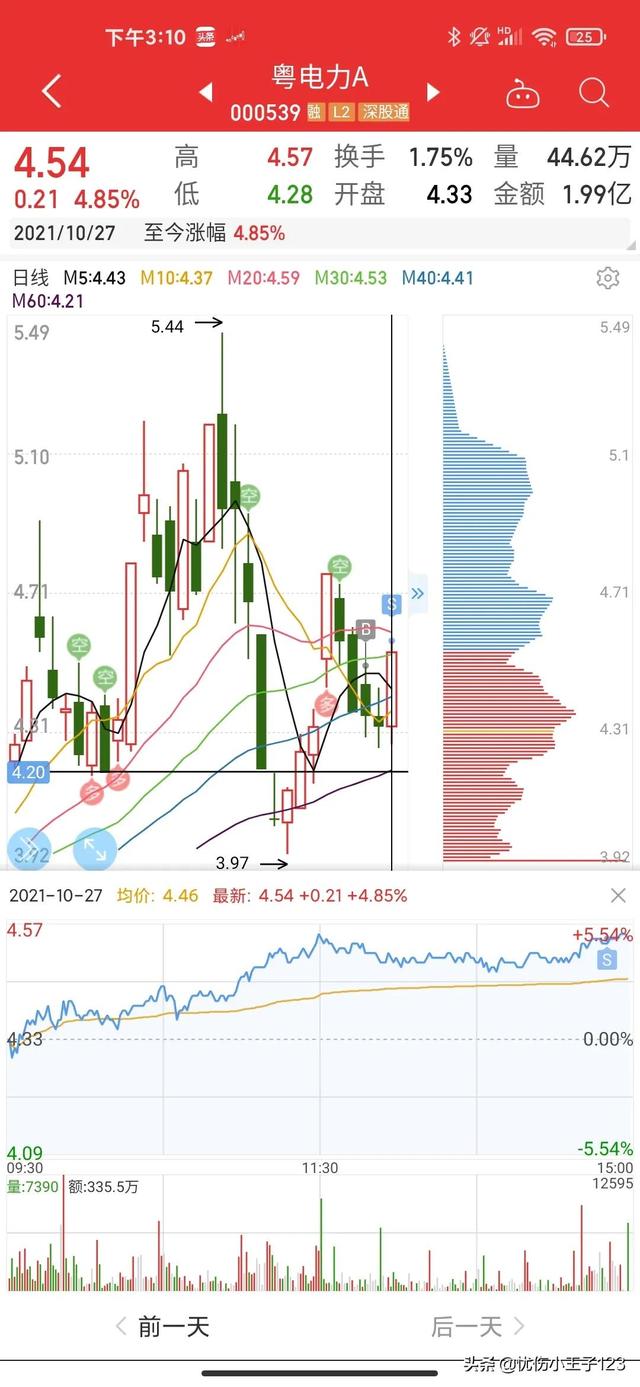Image resolution: width=640 pixels, height=1387 pixels.
Task: Switch to the previous stock with left triangle
Action: [x=206, y=92]
